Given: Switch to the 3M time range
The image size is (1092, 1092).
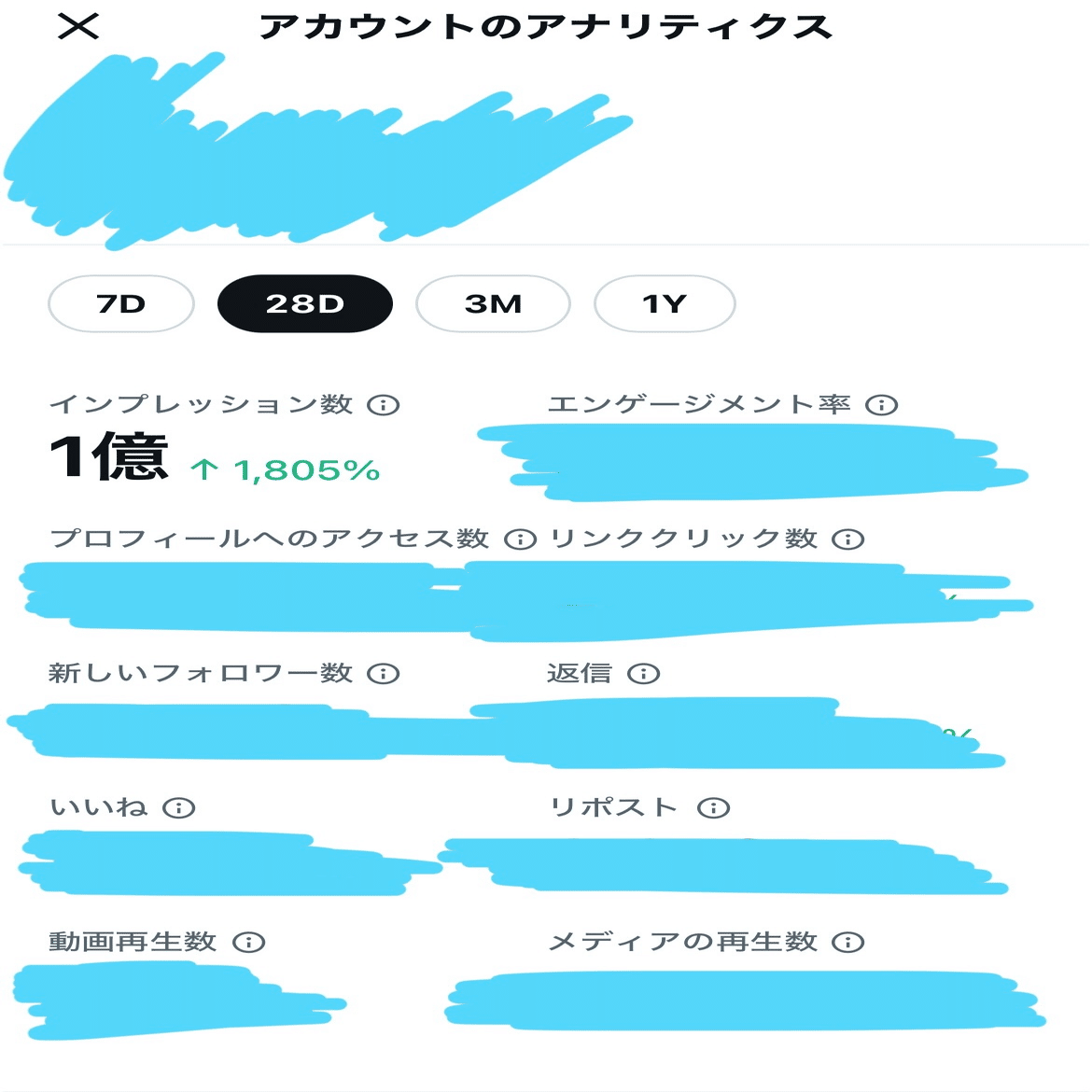Looking at the screenshot, I should coord(493,304).
